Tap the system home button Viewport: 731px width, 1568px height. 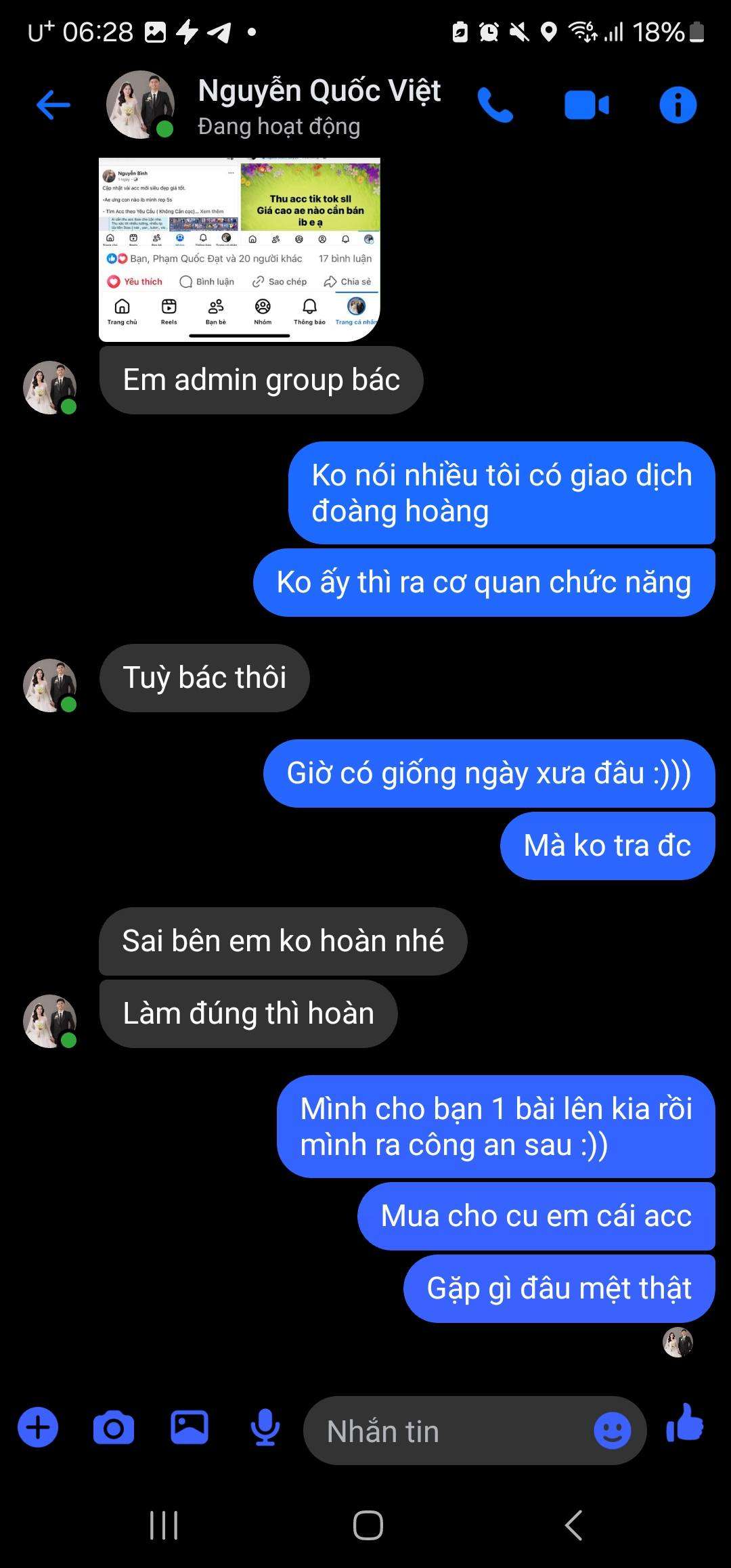pyautogui.click(x=368, y=1525)
